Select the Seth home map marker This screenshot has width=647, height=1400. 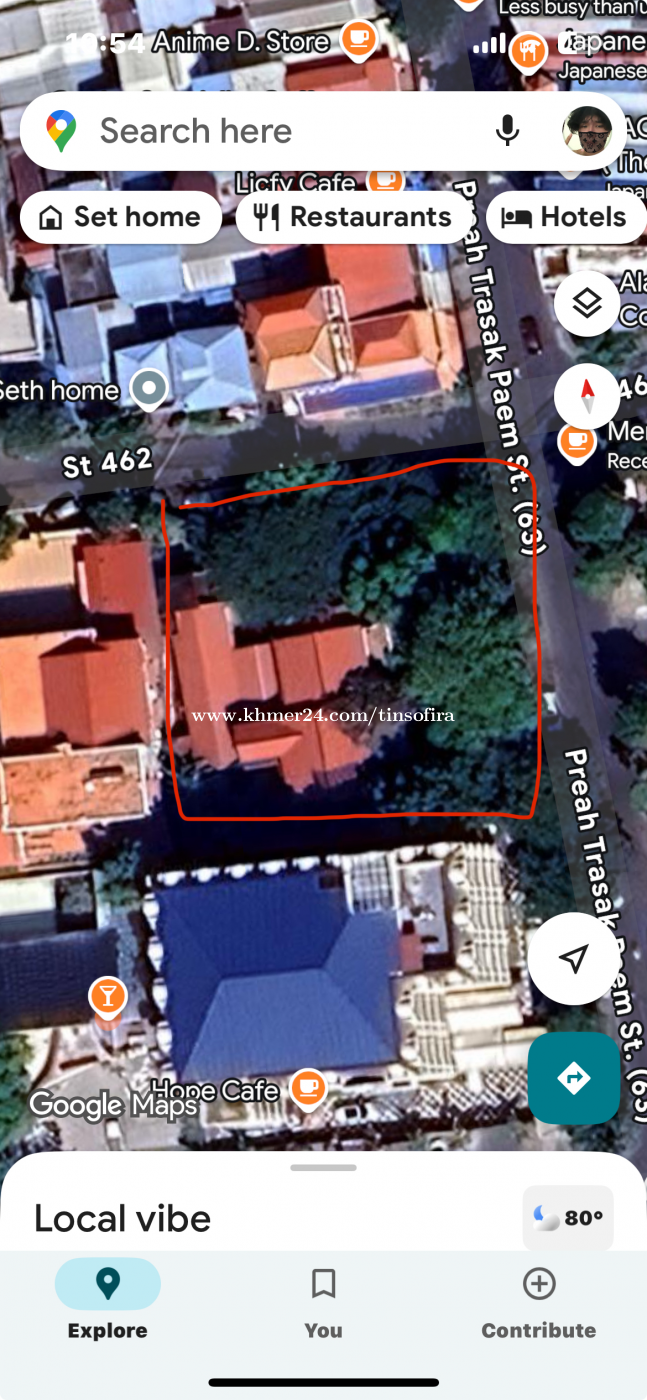[x=150, y=389]
